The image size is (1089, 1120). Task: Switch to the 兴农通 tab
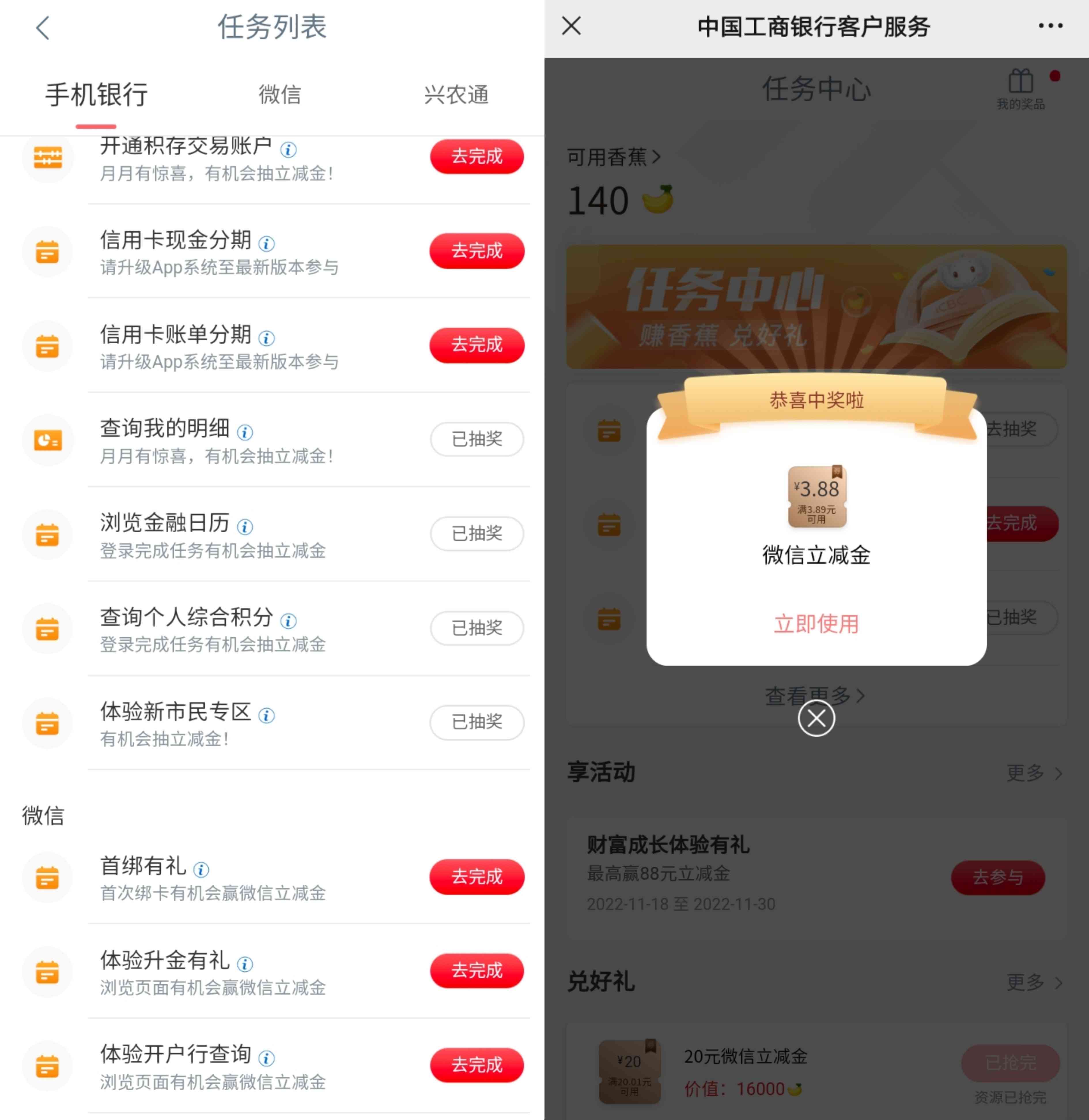tap(456, 94)
